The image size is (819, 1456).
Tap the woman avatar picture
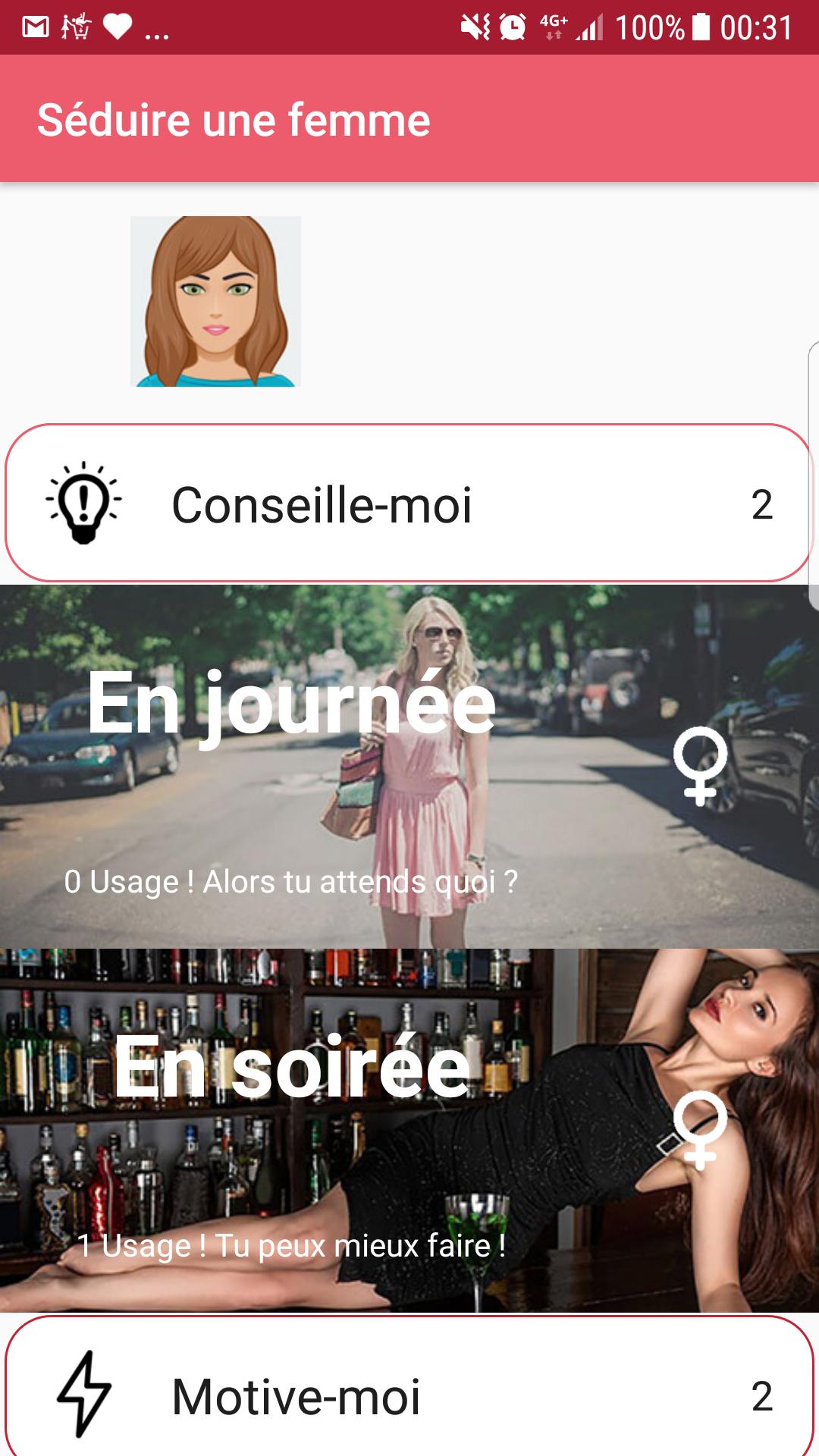(215, 301)
